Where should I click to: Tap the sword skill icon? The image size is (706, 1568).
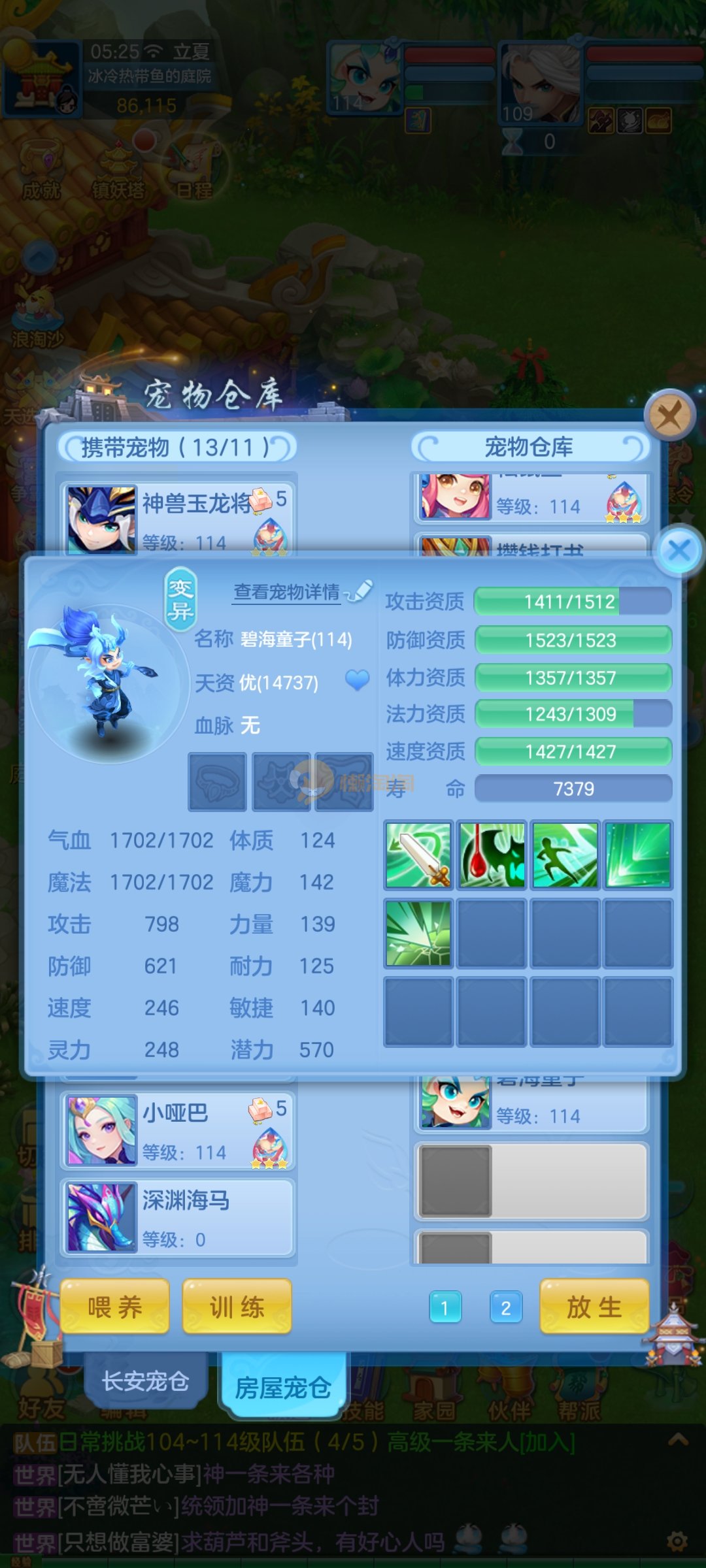tap(418, 855)
